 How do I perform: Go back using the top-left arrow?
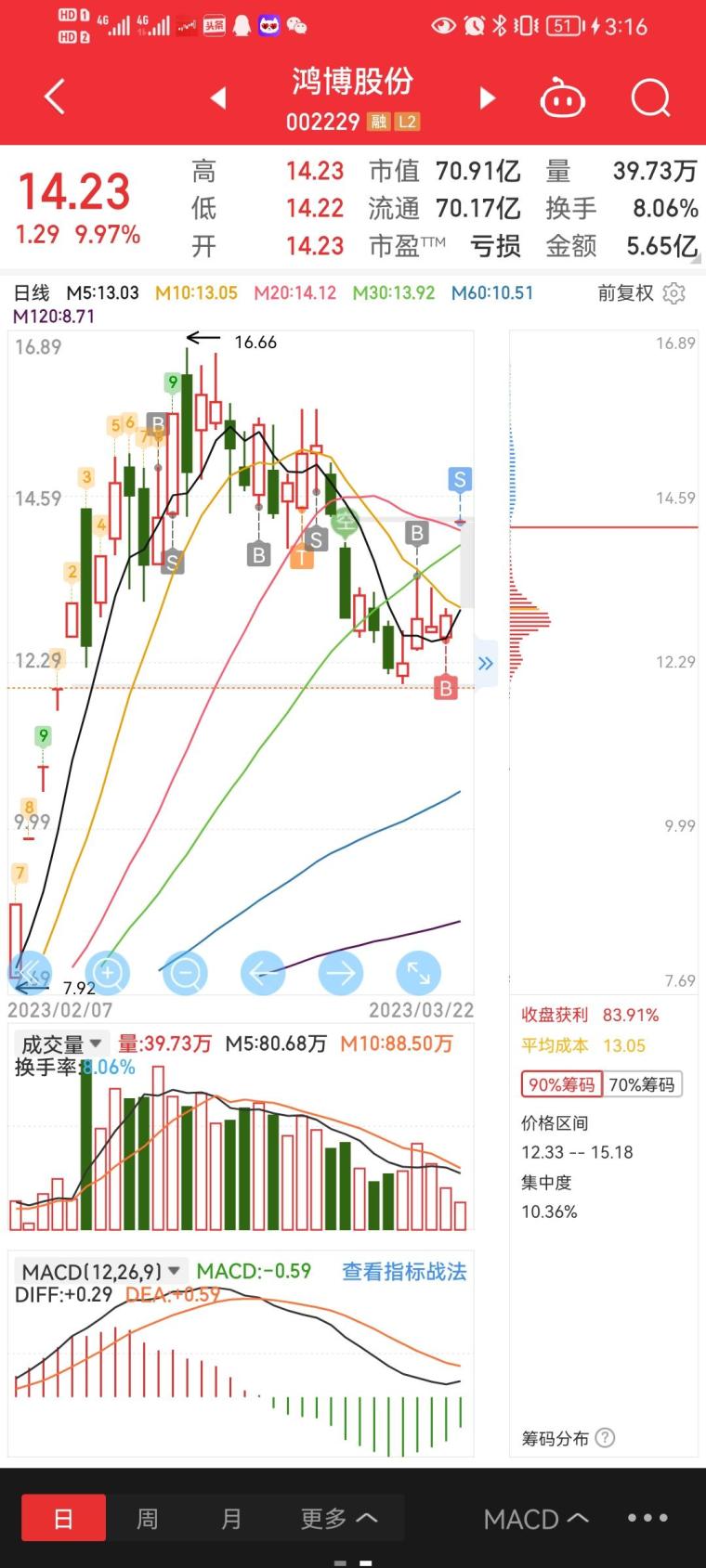(55, 97)
